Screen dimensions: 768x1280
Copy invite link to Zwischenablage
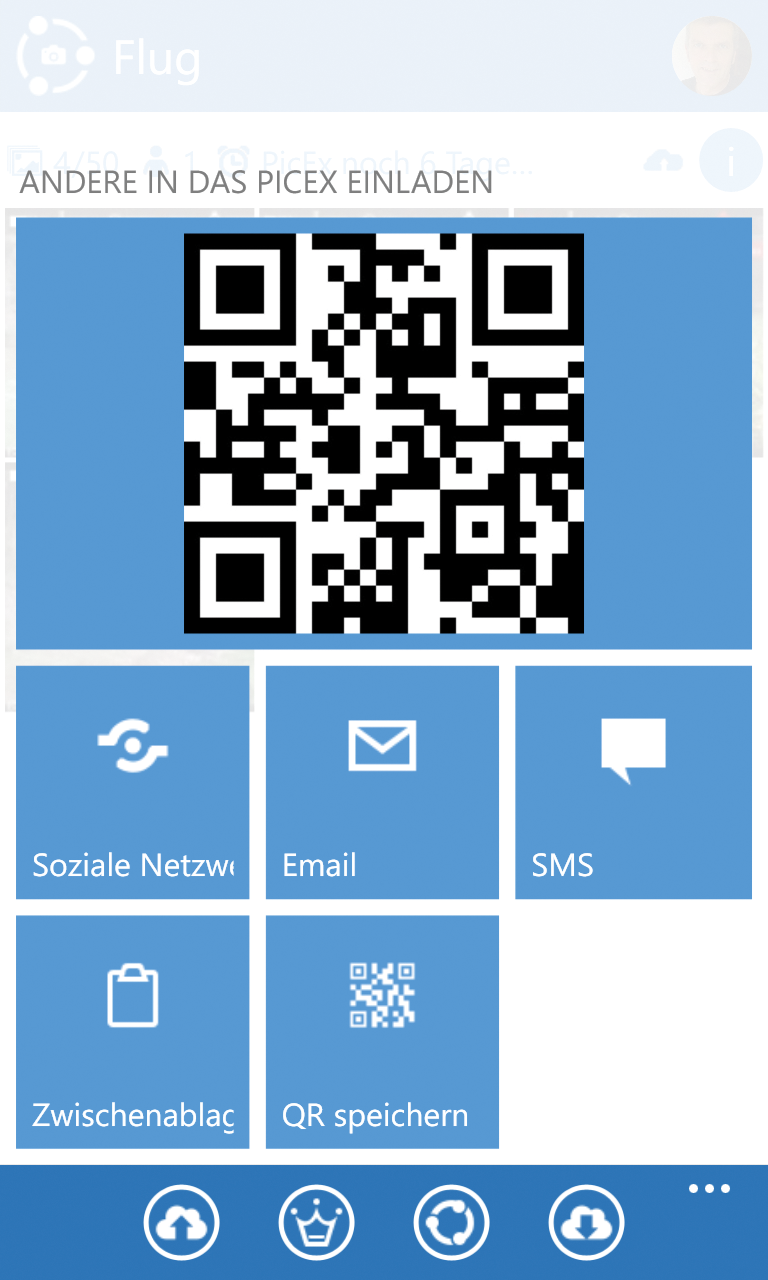coord(132,1032)
